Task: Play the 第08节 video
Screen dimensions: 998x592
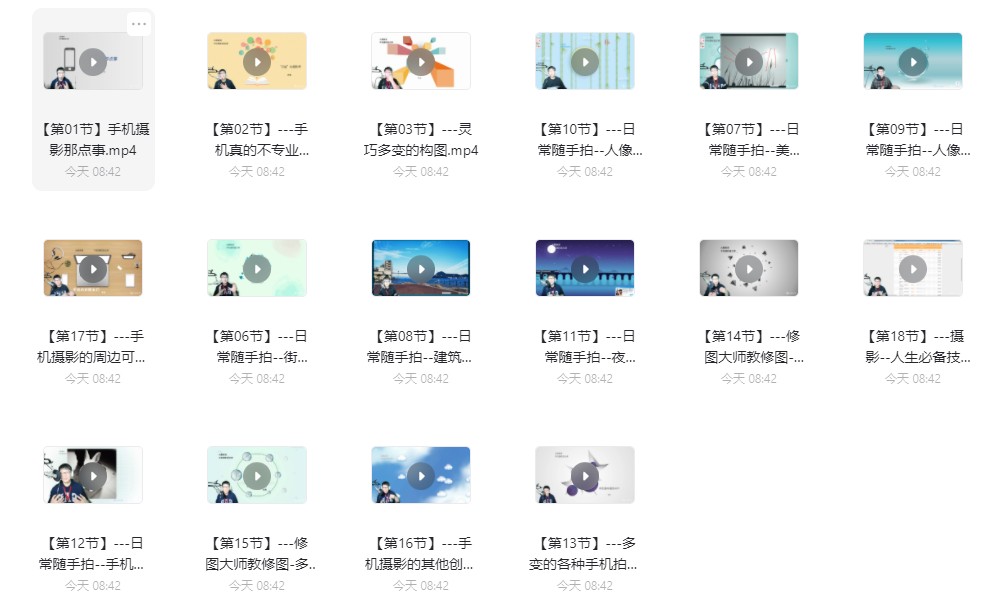Action: pos(421,268)
